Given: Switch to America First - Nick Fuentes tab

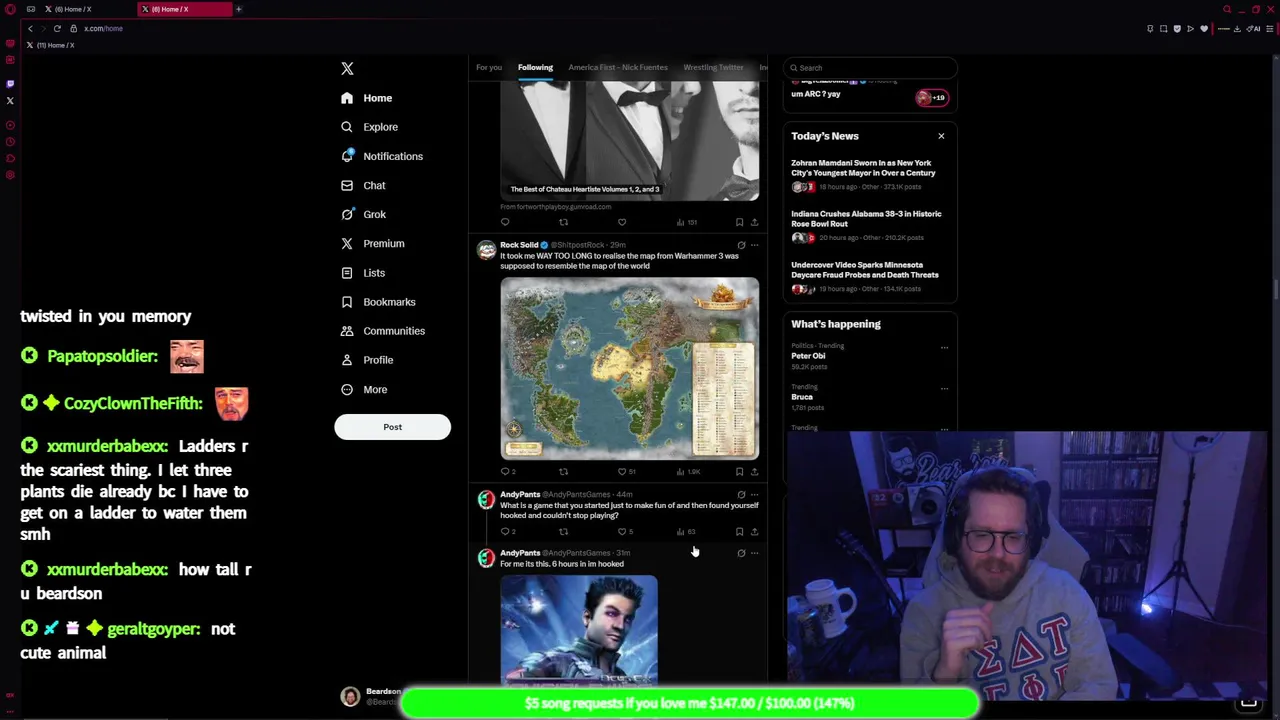Looking at the screenshot, I should click(x=617, y=68).
